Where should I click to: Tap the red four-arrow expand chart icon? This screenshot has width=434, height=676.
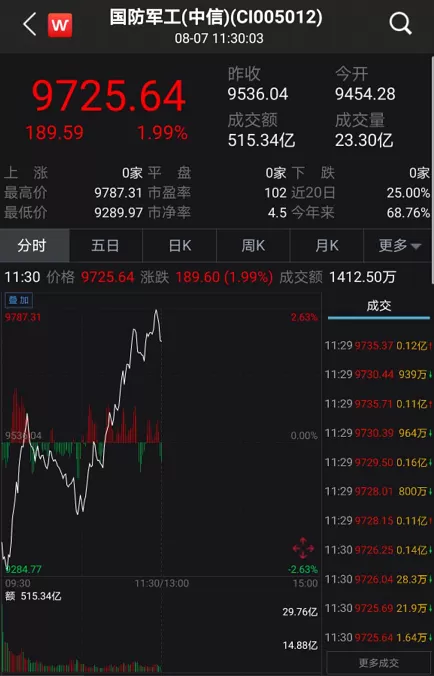tap(303, 548)
